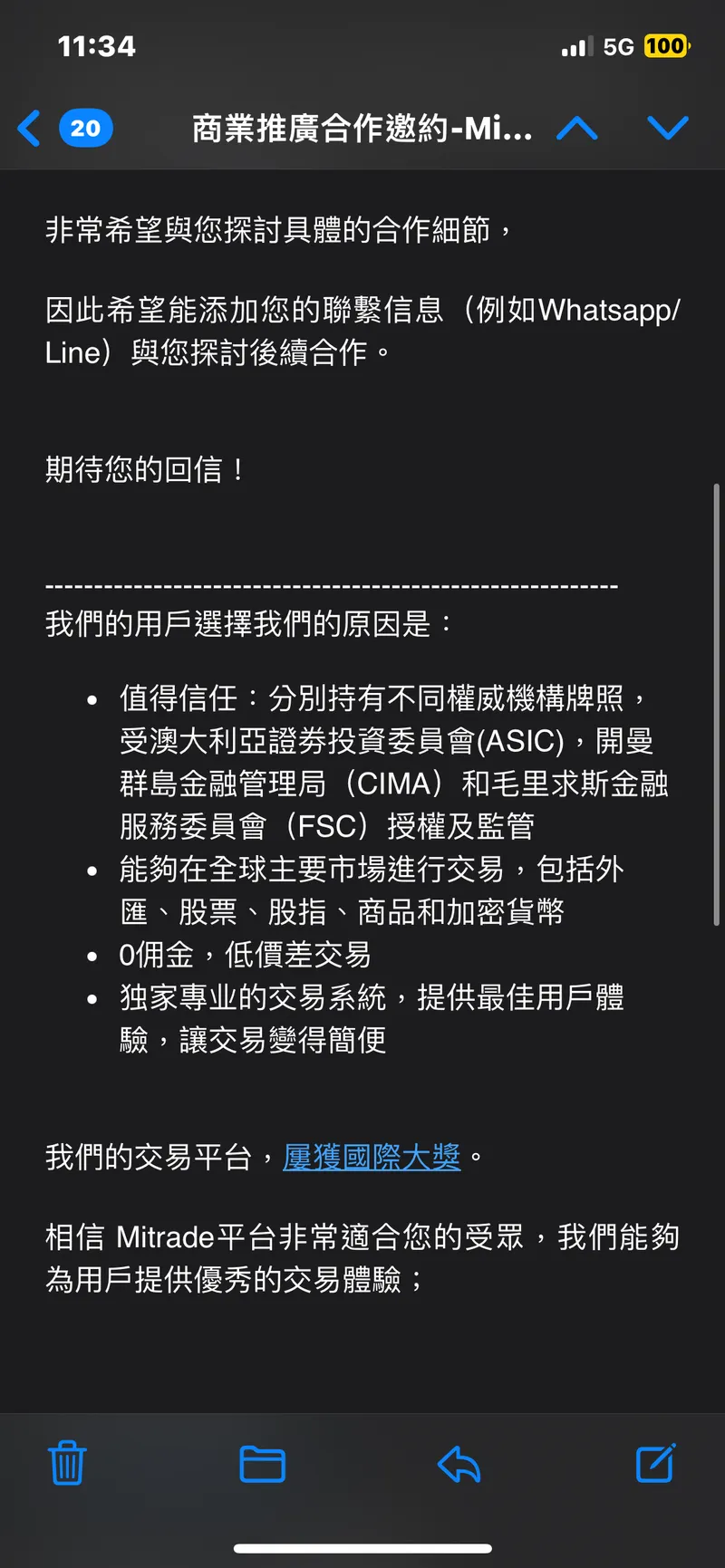The width and height of the screenshot is (725, 1568).
Task: Reply to this email
Action: (x=459, y=1463)
